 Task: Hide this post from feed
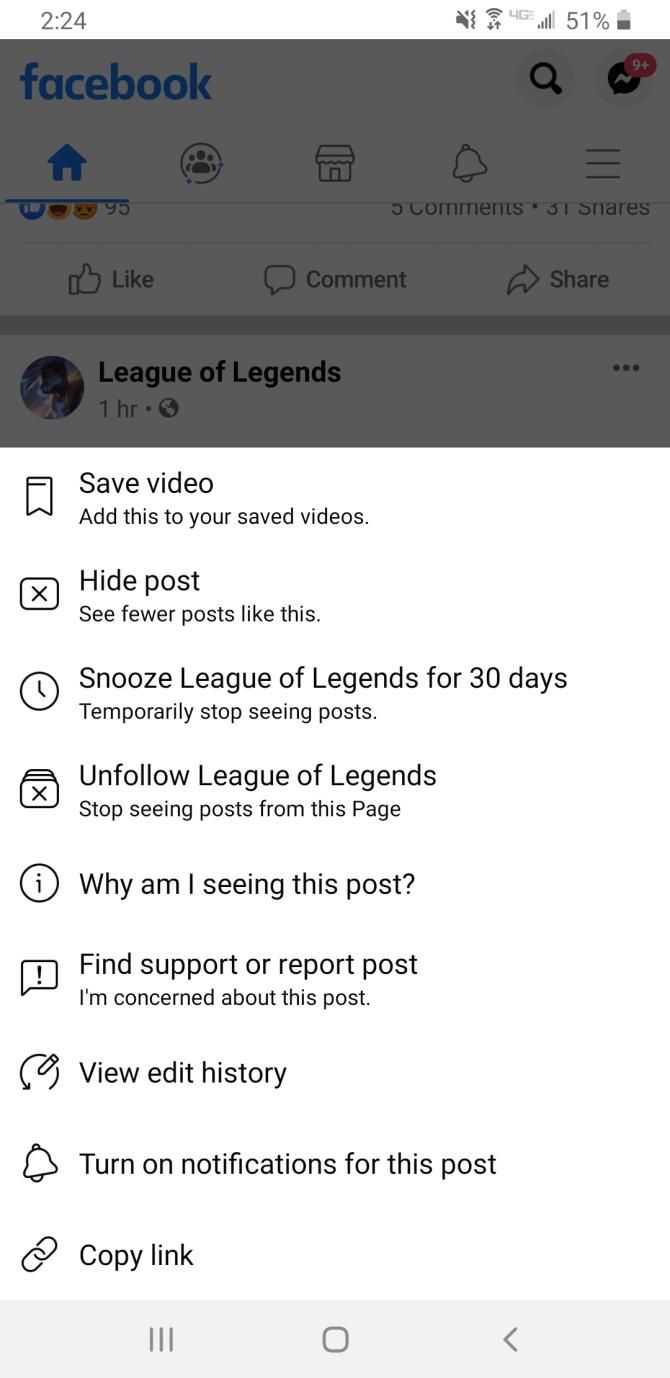coord(140,595)
